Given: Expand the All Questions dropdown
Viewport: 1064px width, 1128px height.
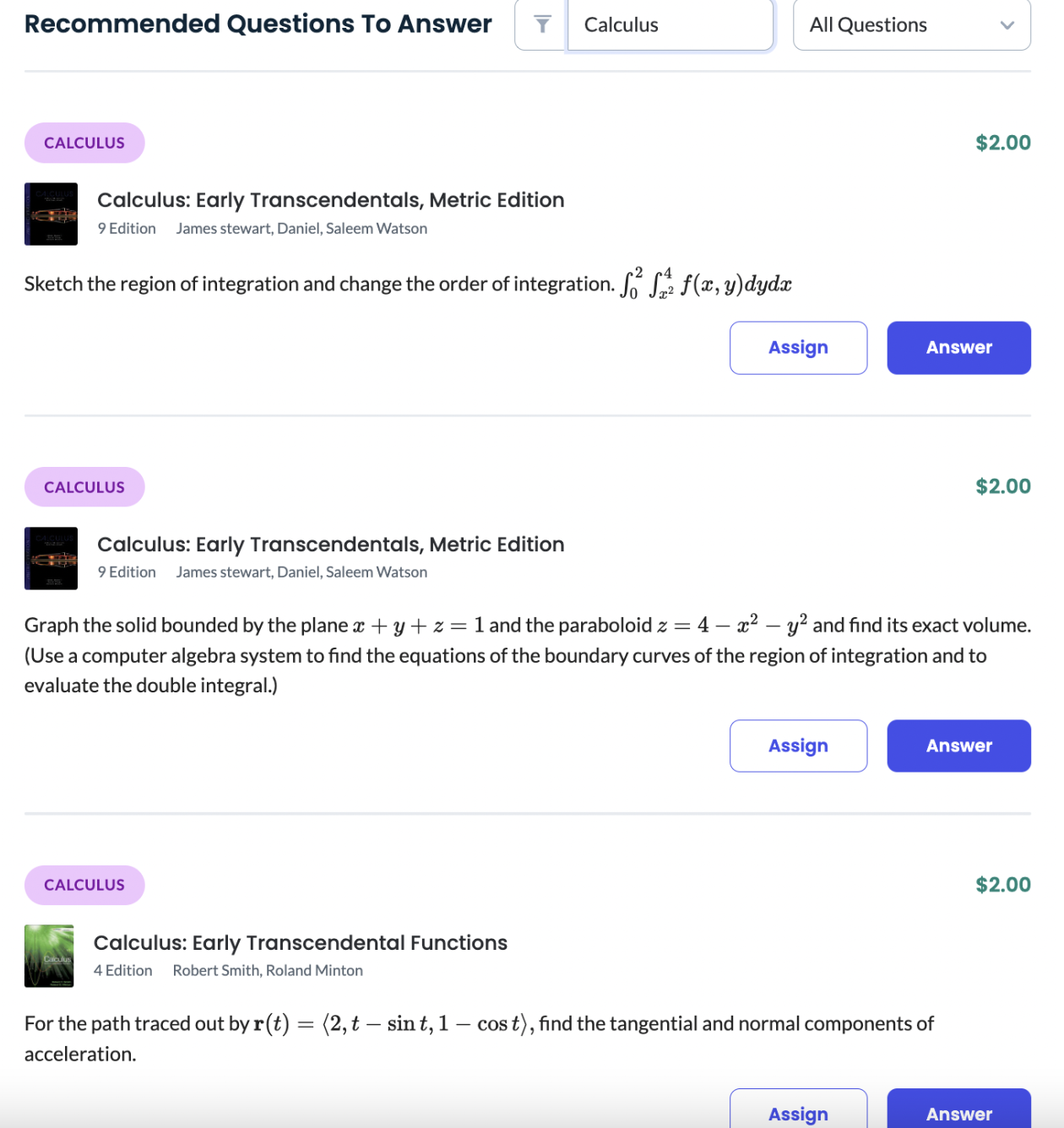Looking at the screenshot, I should (x=911, y=24).
